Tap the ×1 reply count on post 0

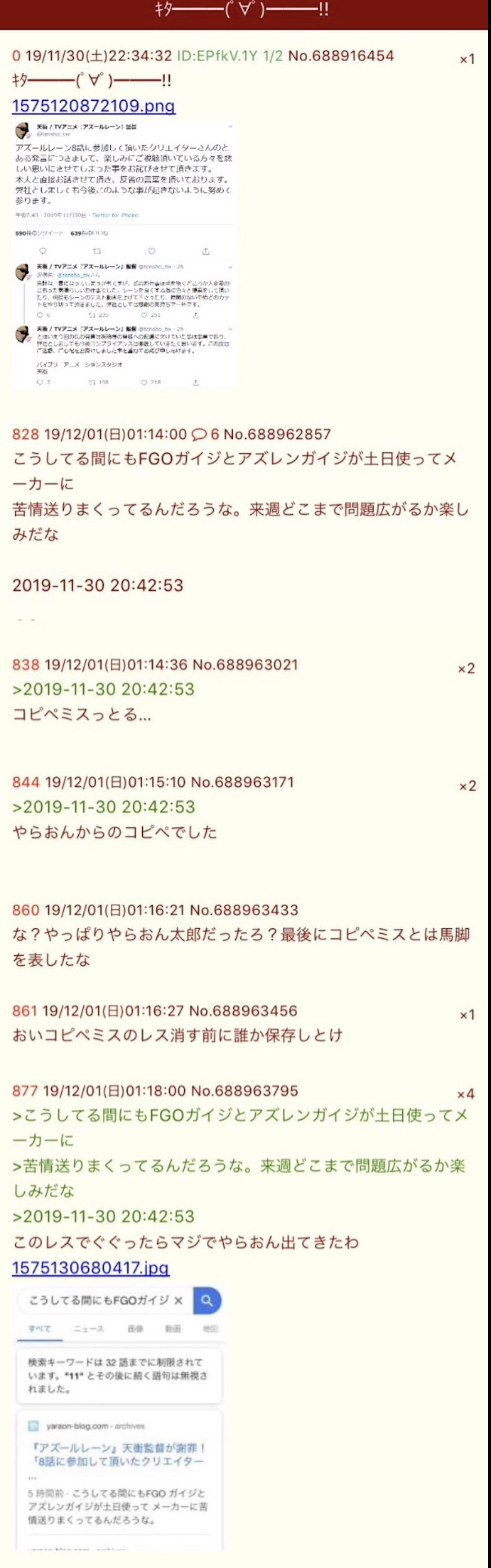tap(467, 60)
